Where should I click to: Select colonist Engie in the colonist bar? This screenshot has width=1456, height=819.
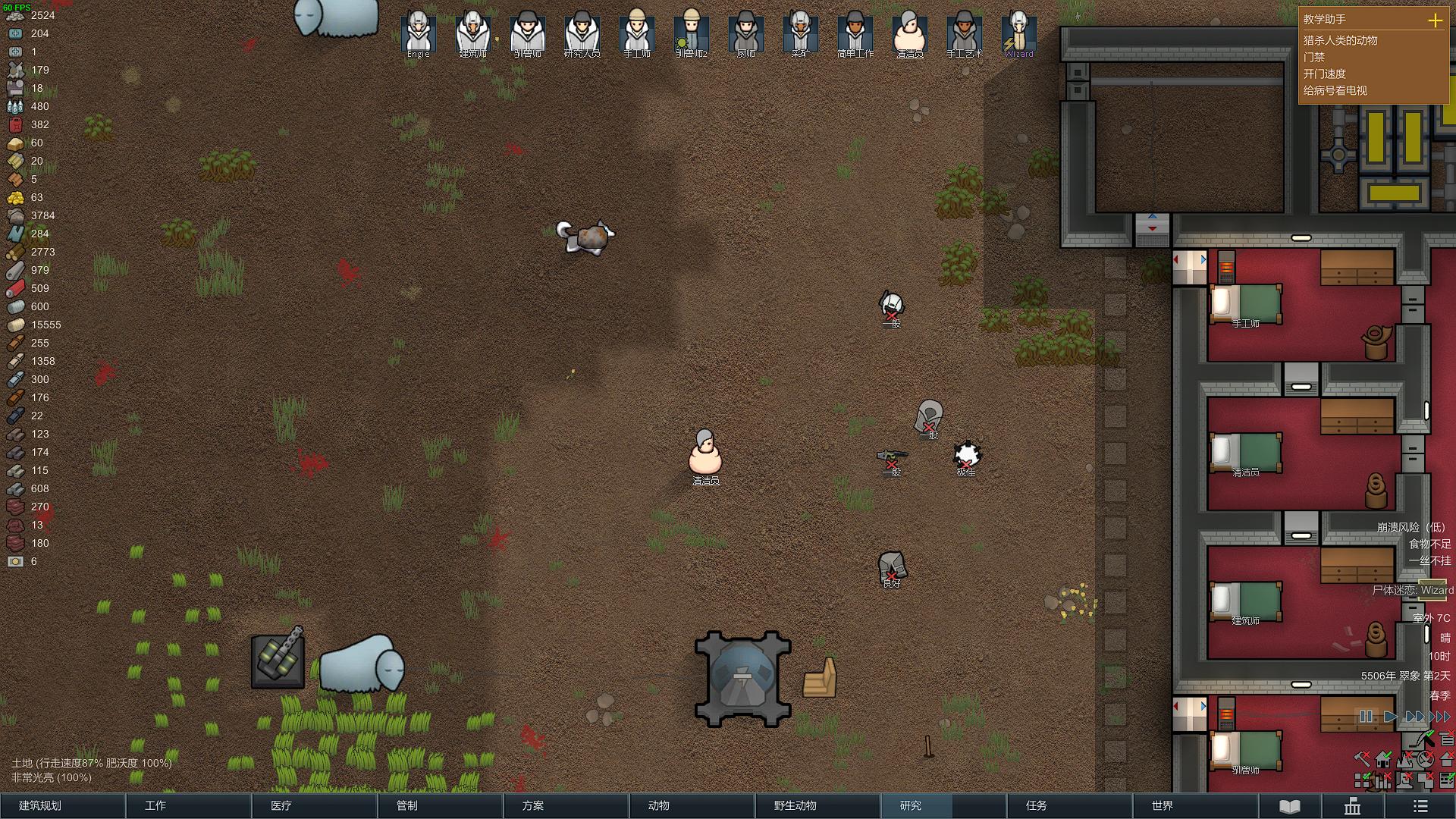pos(419,33)
